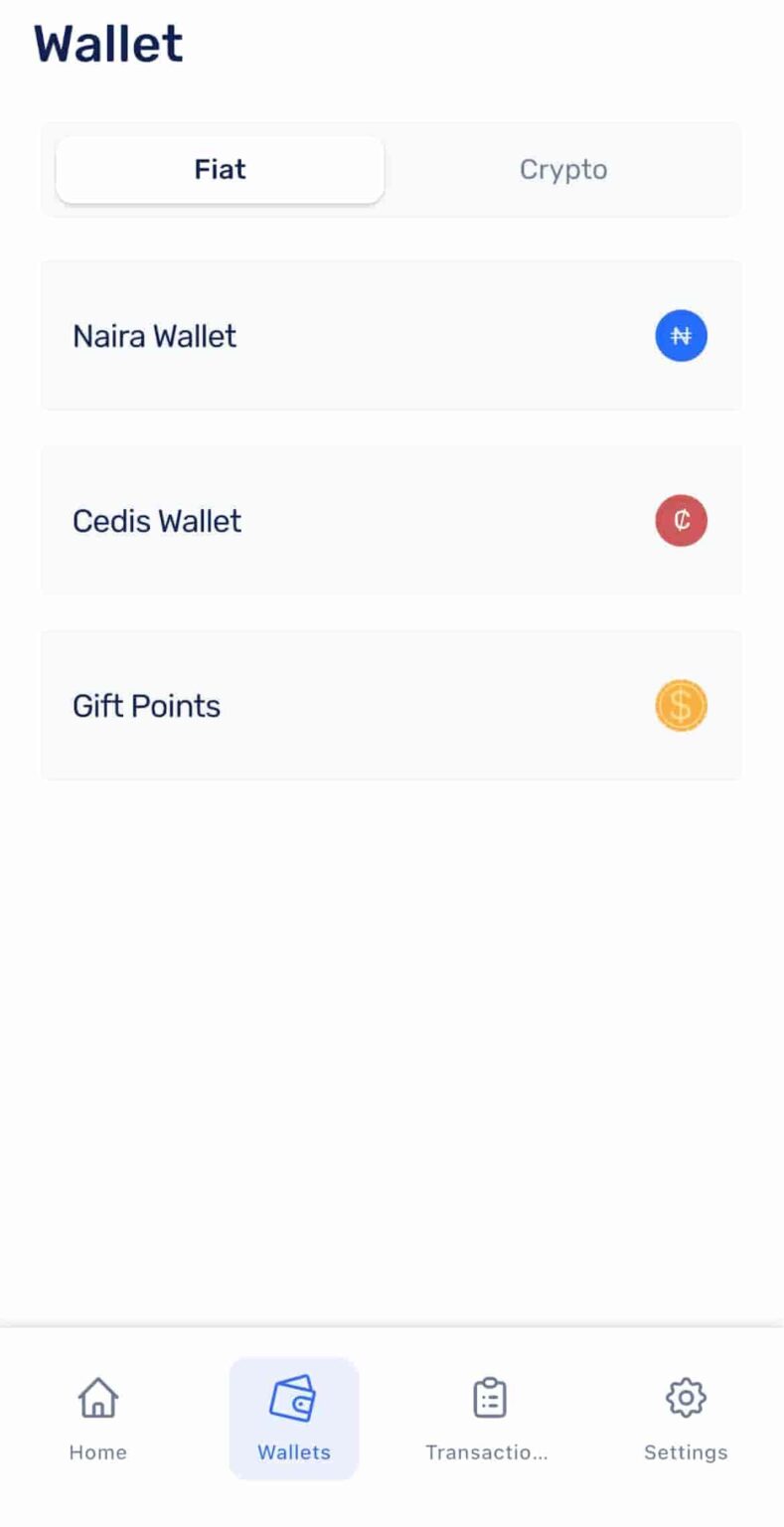Viewport: 784px width, 1527px height.
Task: Toggle wallet view back to Fiat
Action: coord(220,169)
